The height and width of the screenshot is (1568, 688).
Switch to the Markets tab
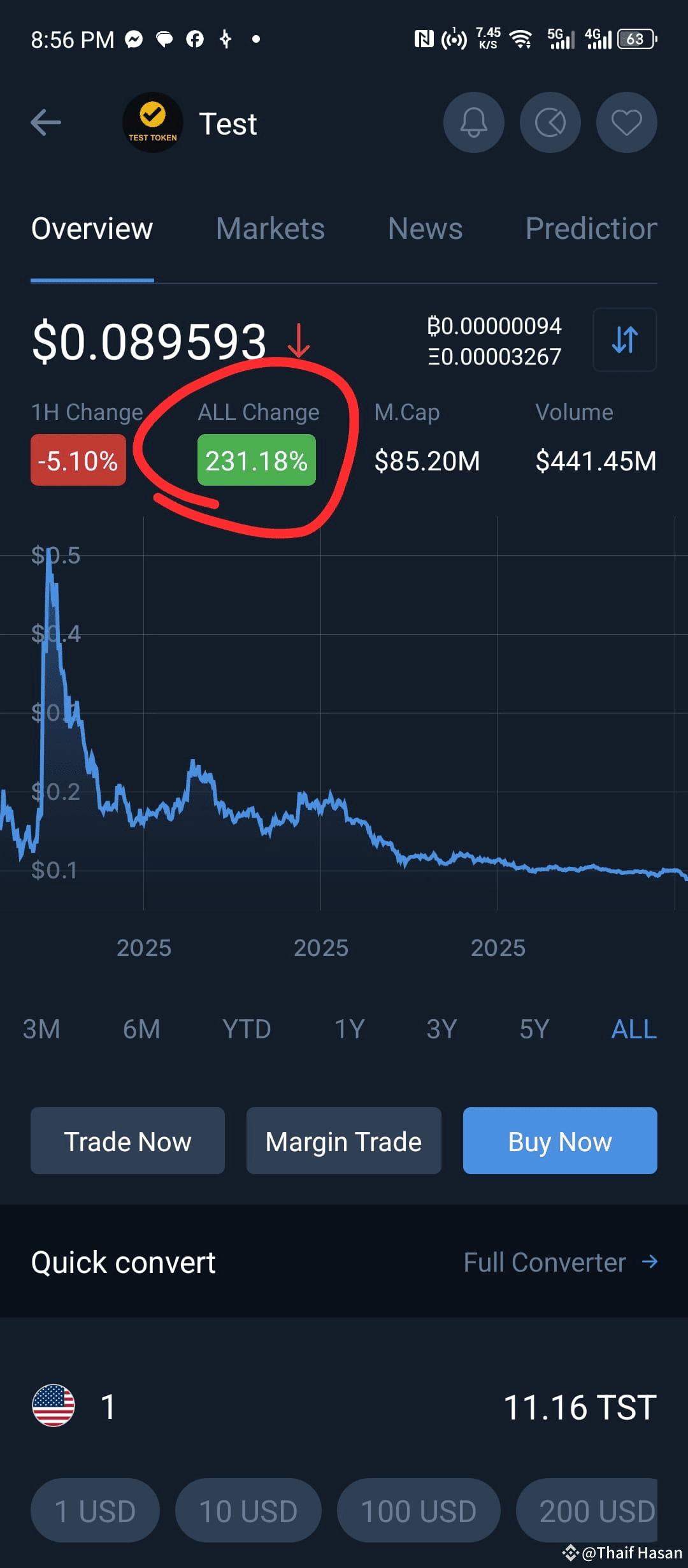pos(269,228)
